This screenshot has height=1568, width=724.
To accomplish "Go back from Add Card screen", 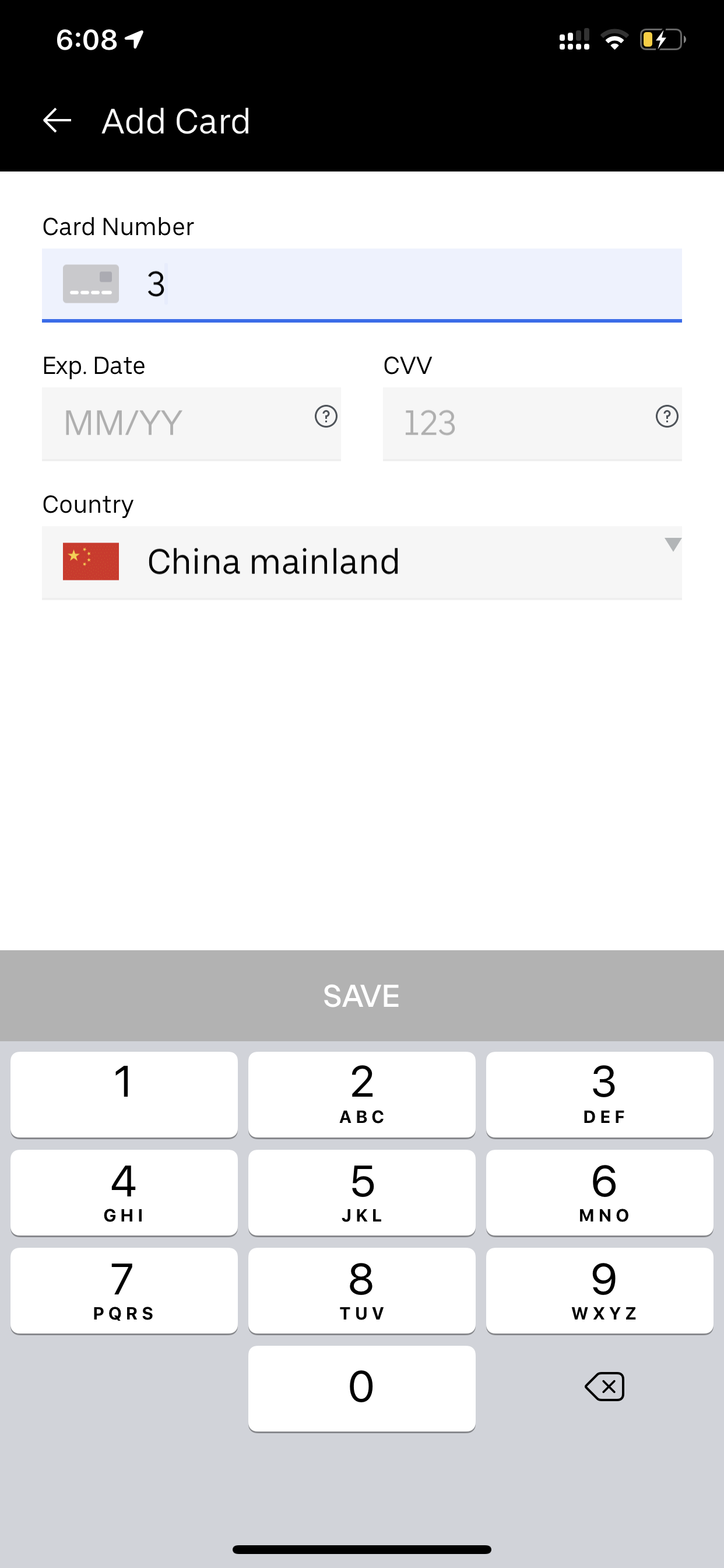I will 57,121.
